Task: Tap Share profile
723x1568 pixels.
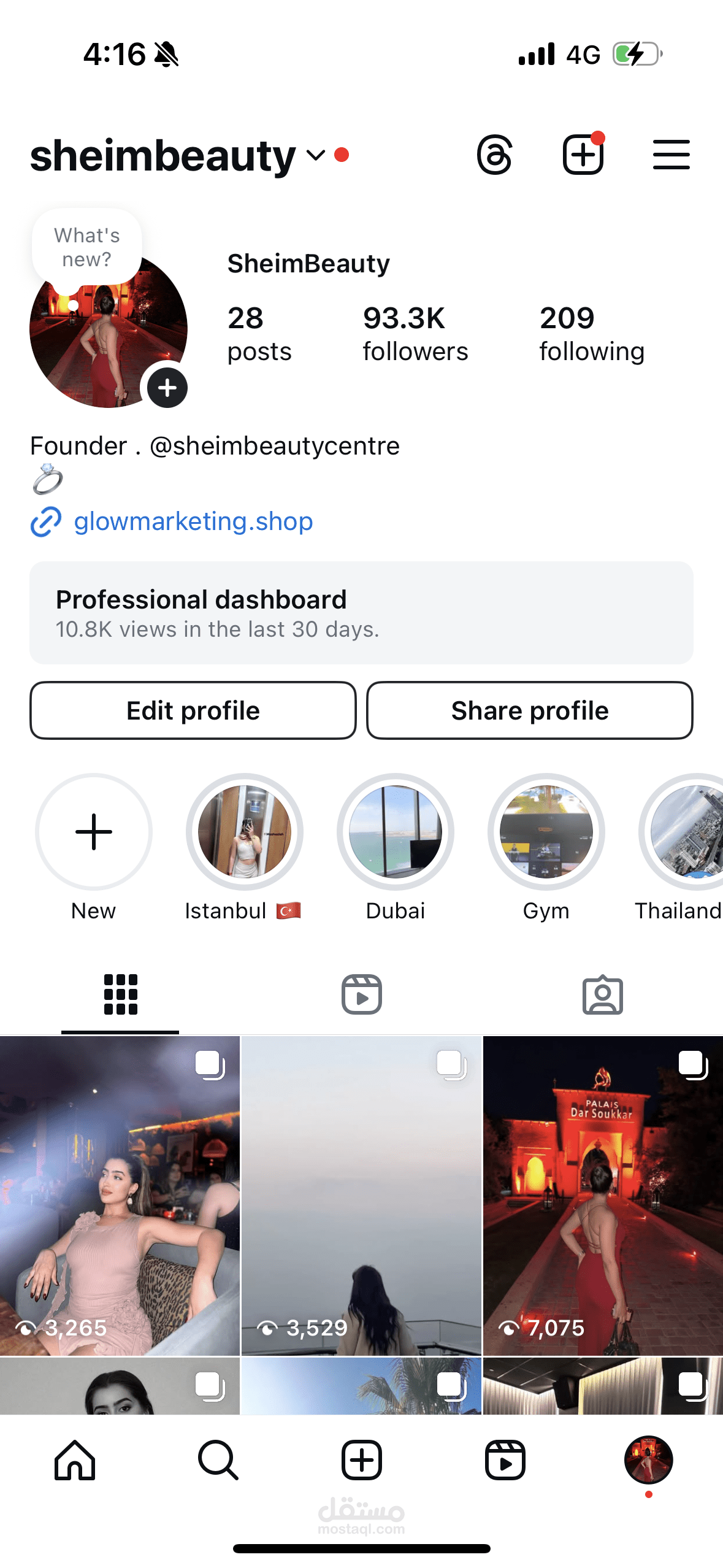Action: [530, 710]
